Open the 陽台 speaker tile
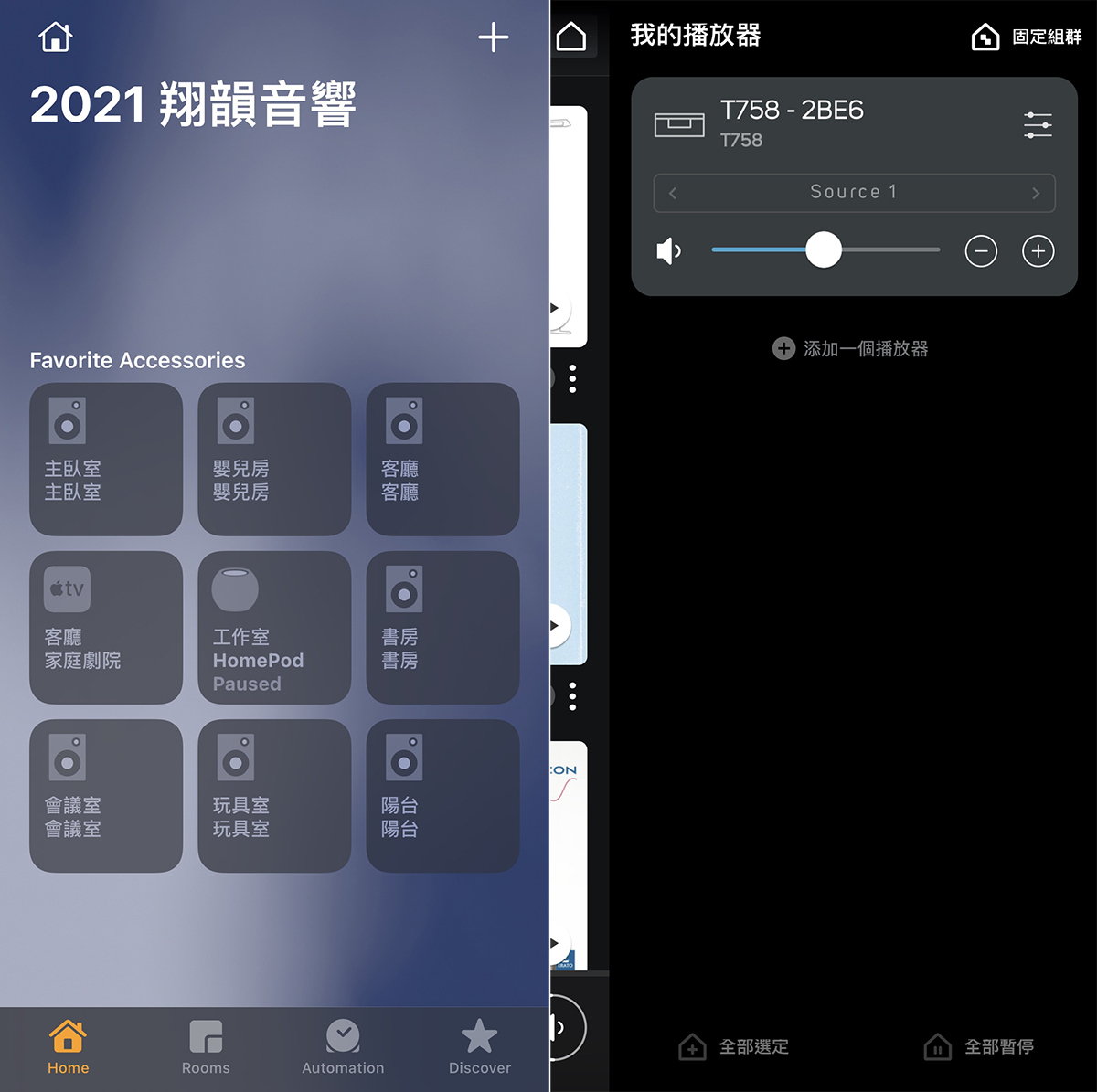Viewport: 1097px width, 1092px height. pos(442,795)
